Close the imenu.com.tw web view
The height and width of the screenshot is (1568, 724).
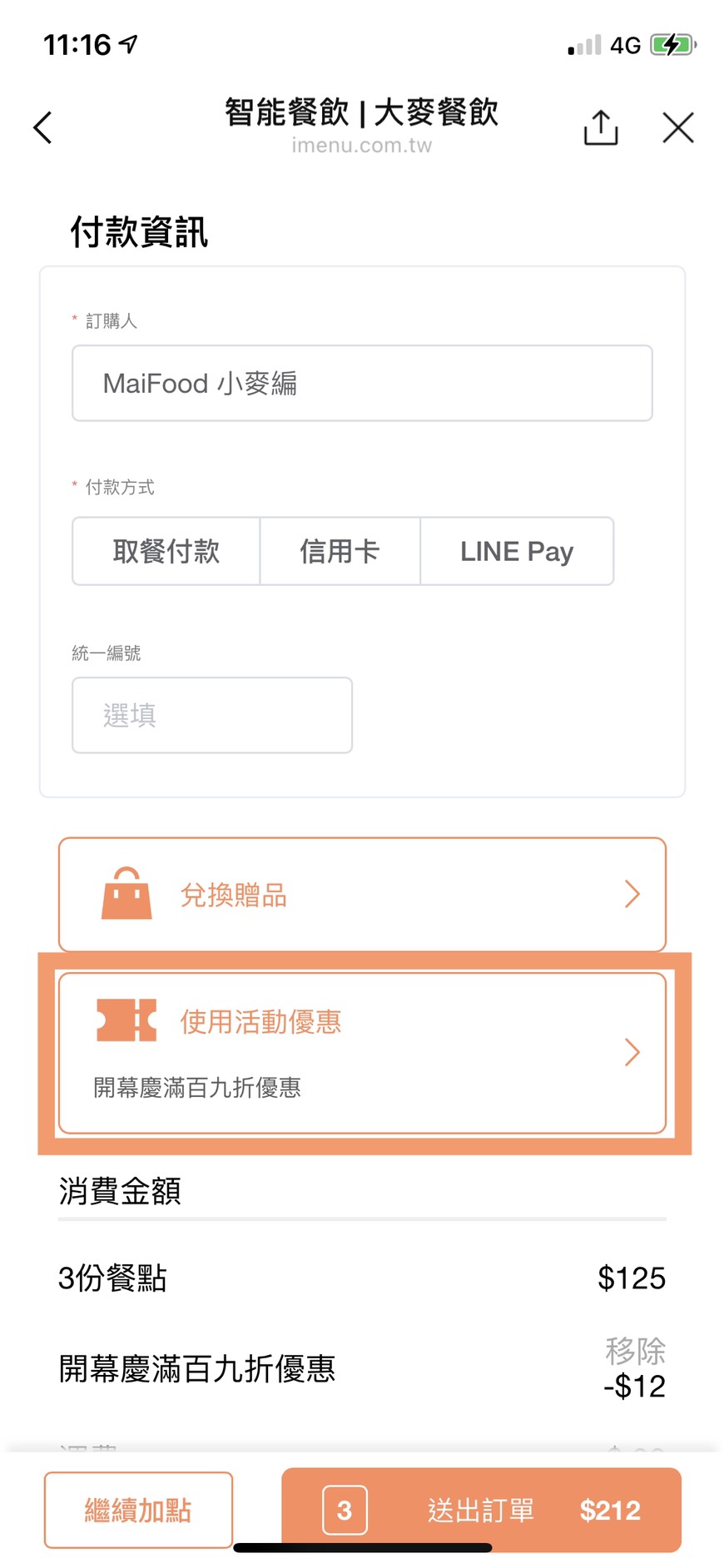677,128
